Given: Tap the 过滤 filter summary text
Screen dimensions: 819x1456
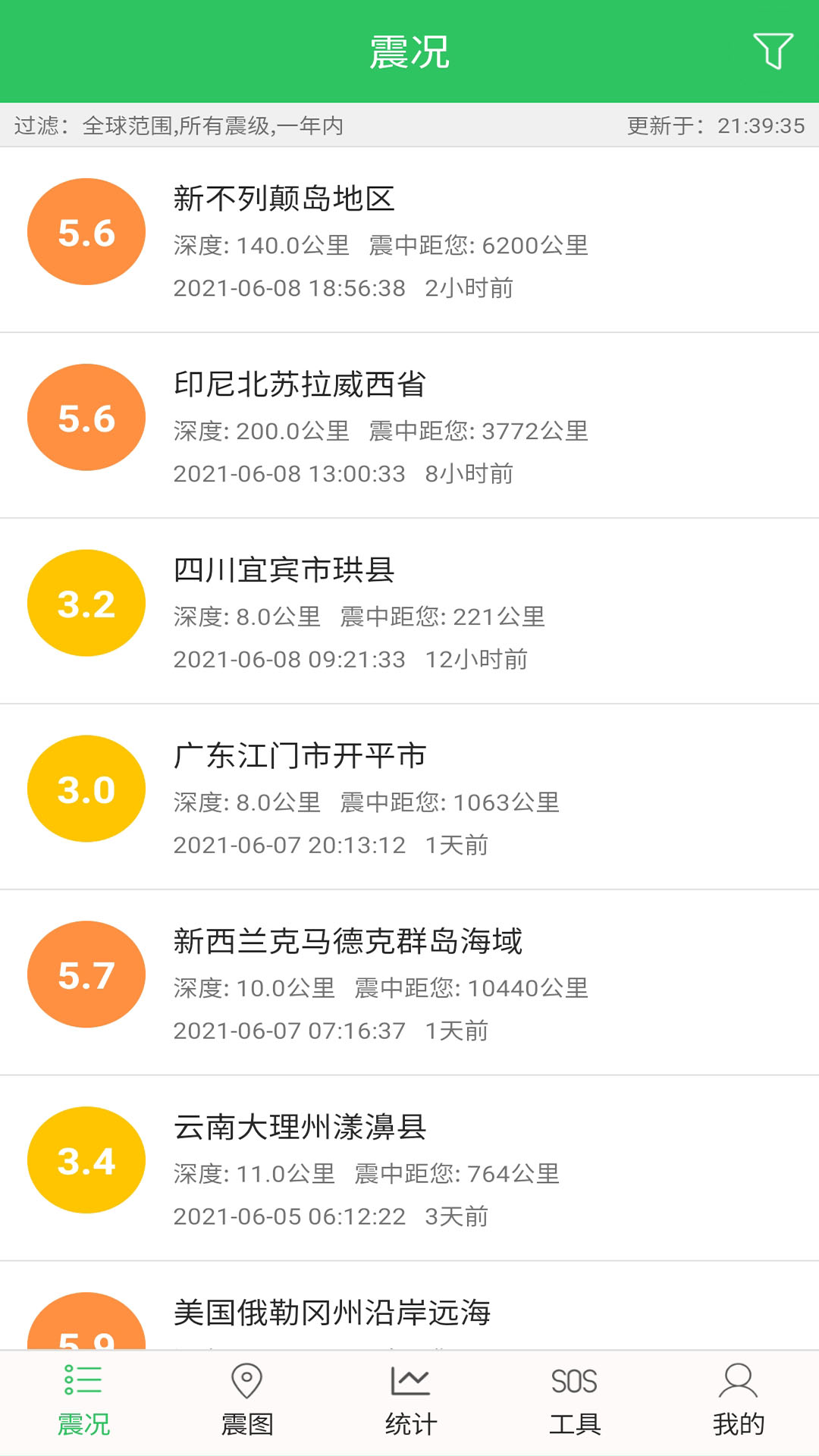Looking at the screenshot, I should [178, 126].
